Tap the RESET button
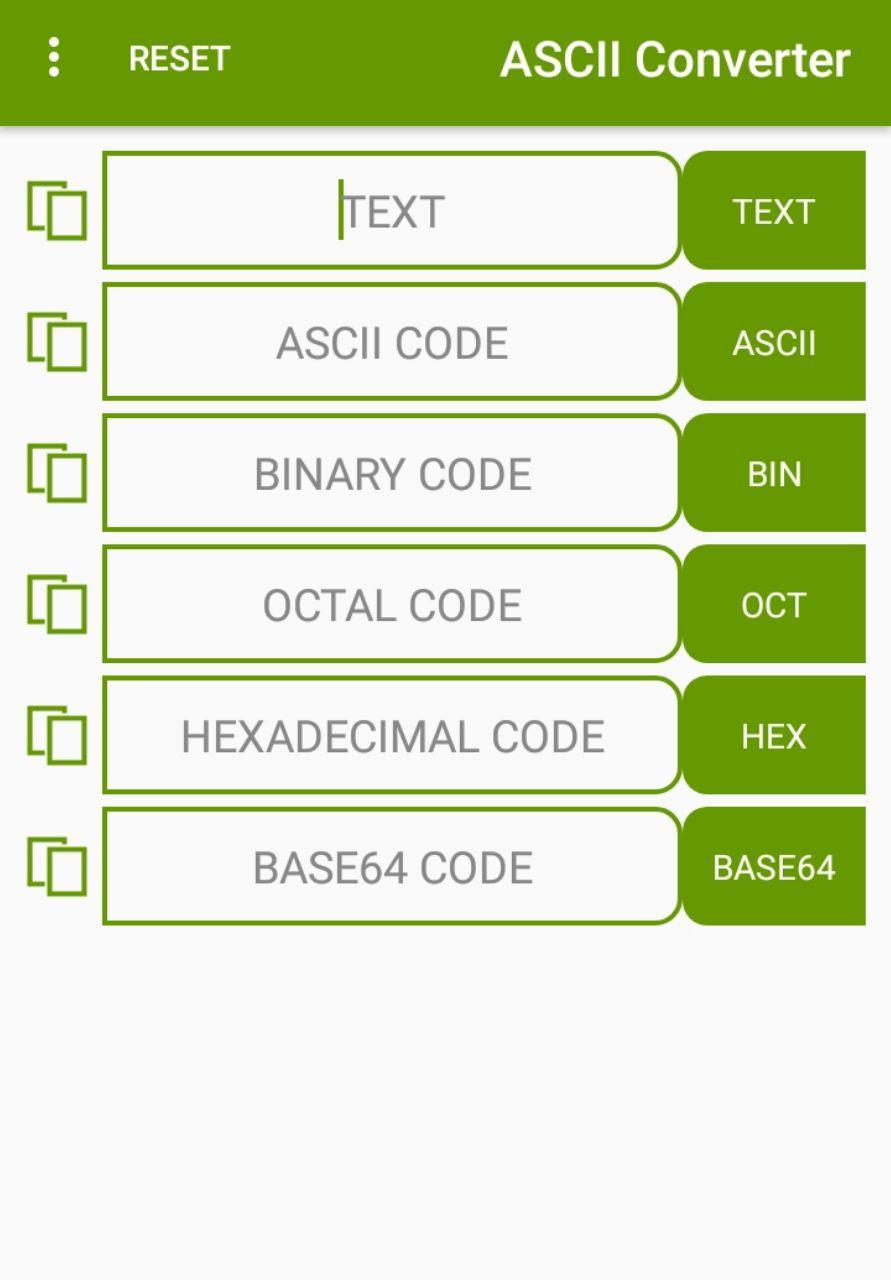This screenshot has width=891, height=1280. [x=179, y=59]
